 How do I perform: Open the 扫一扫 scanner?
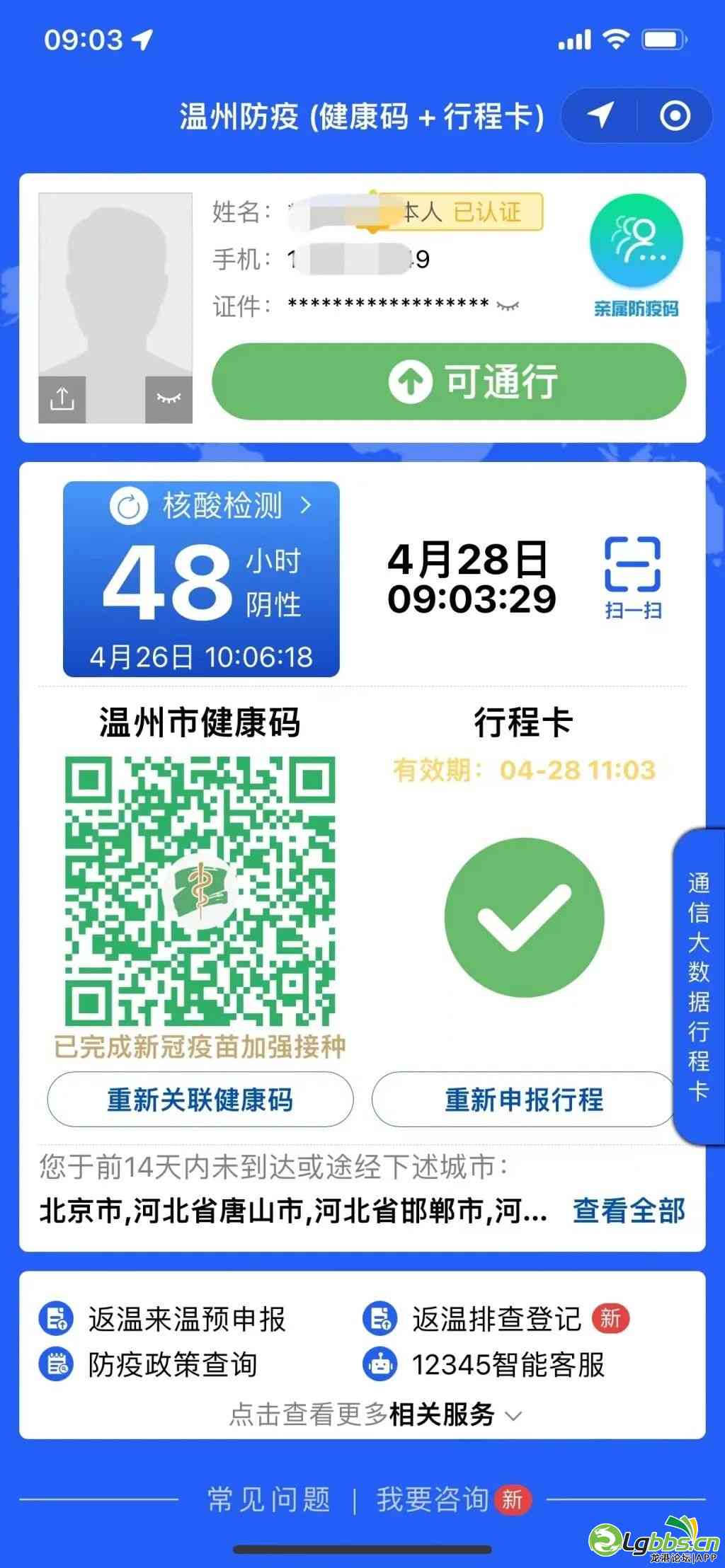point(633,577)
